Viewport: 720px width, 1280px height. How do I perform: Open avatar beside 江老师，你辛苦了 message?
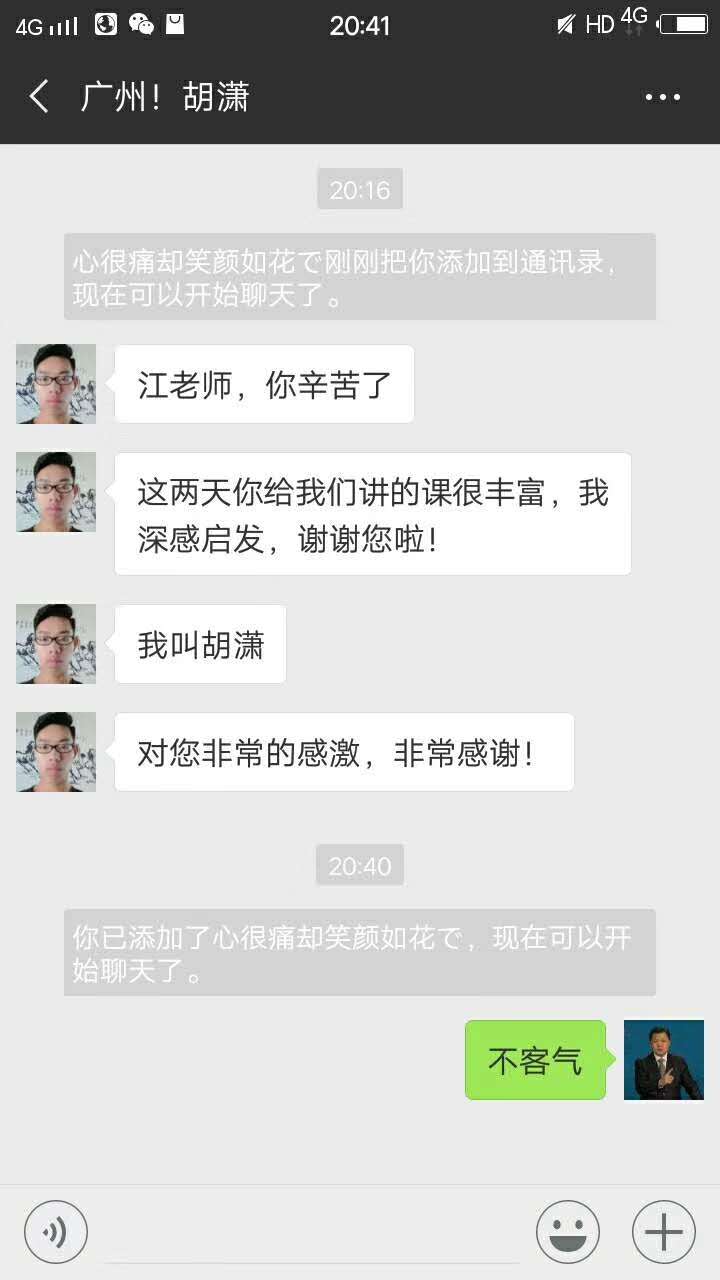pos(56,384)
